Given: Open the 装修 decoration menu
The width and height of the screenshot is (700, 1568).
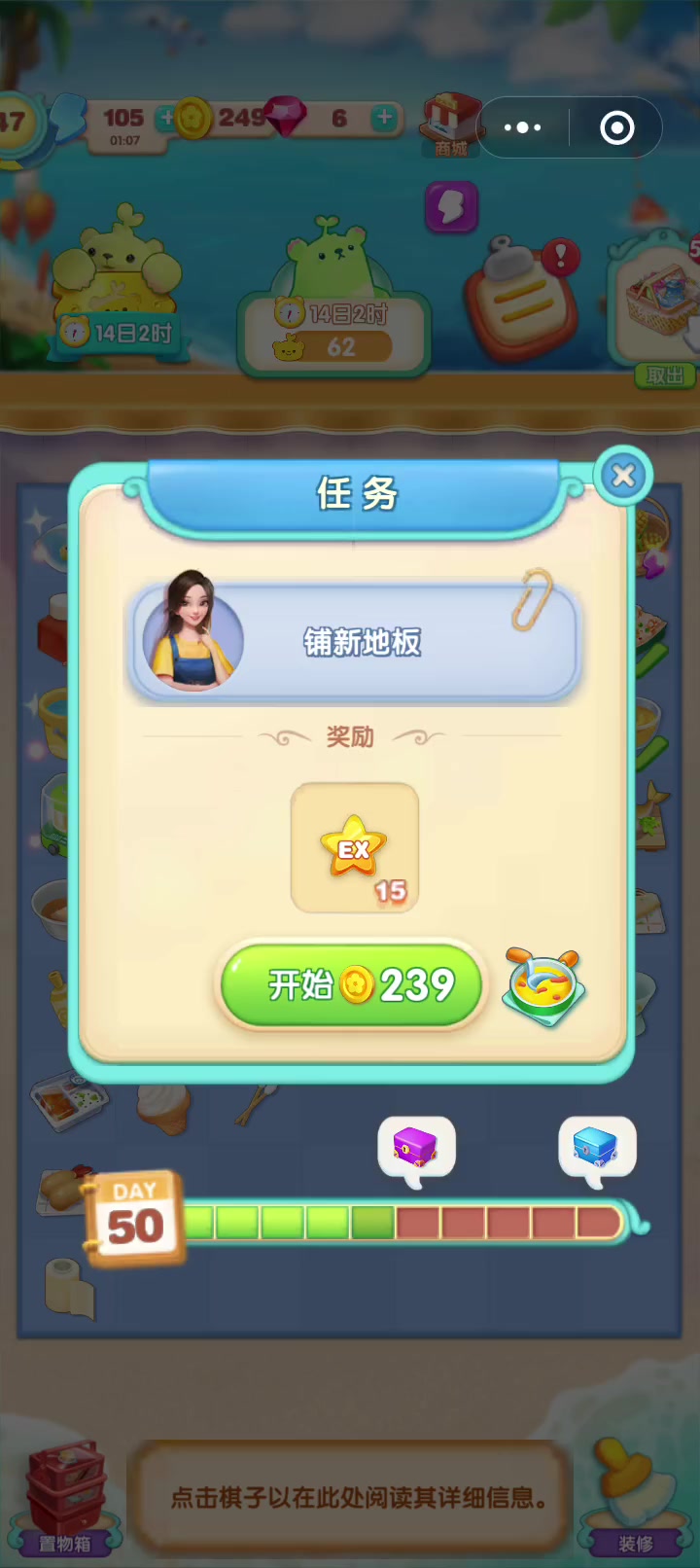Looking at the screenshot, I should click(x=634, y=1501).
